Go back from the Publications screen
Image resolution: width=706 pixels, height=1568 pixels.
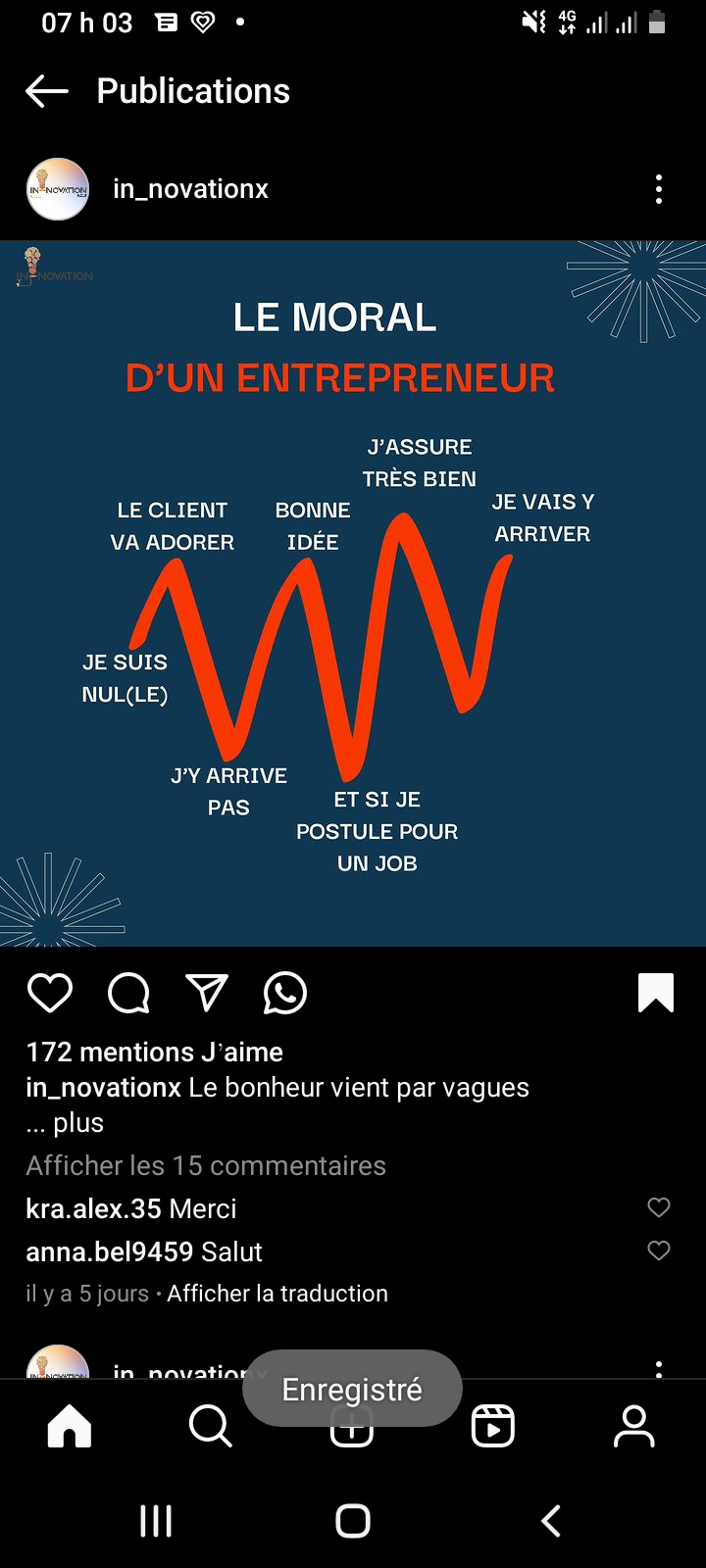click(46, 91)
